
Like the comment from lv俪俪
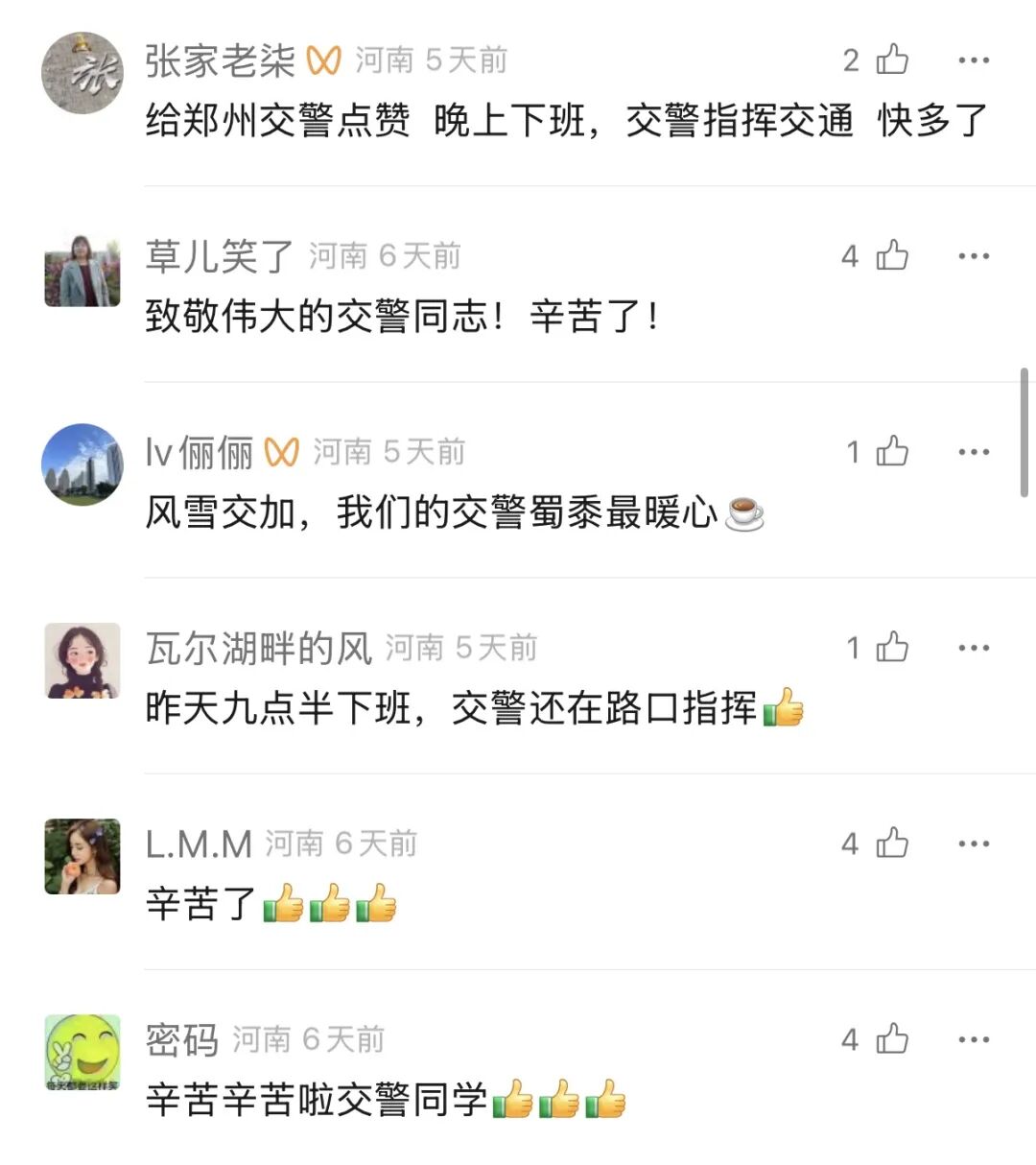click(892, 452)
